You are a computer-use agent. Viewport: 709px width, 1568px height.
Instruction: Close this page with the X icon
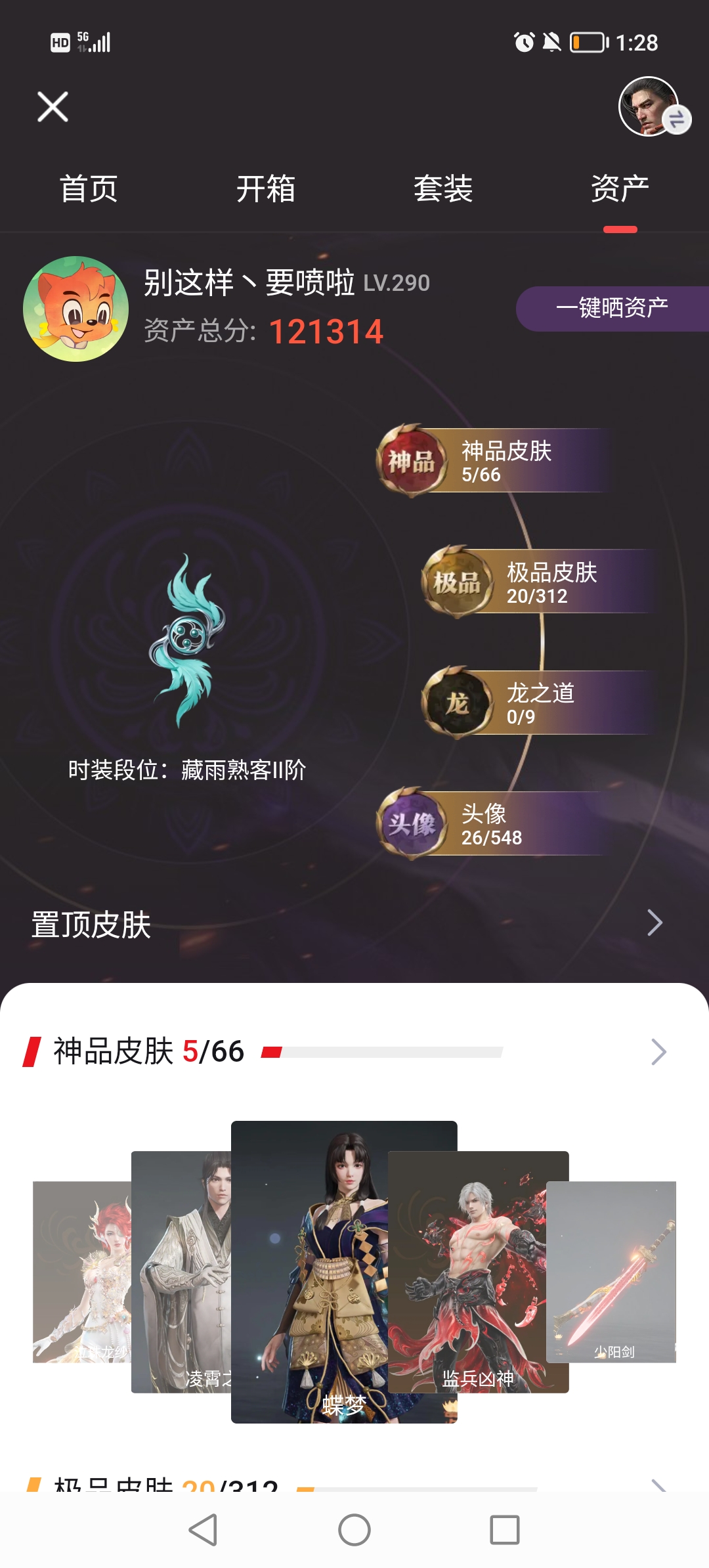click(x=53, y=107)
